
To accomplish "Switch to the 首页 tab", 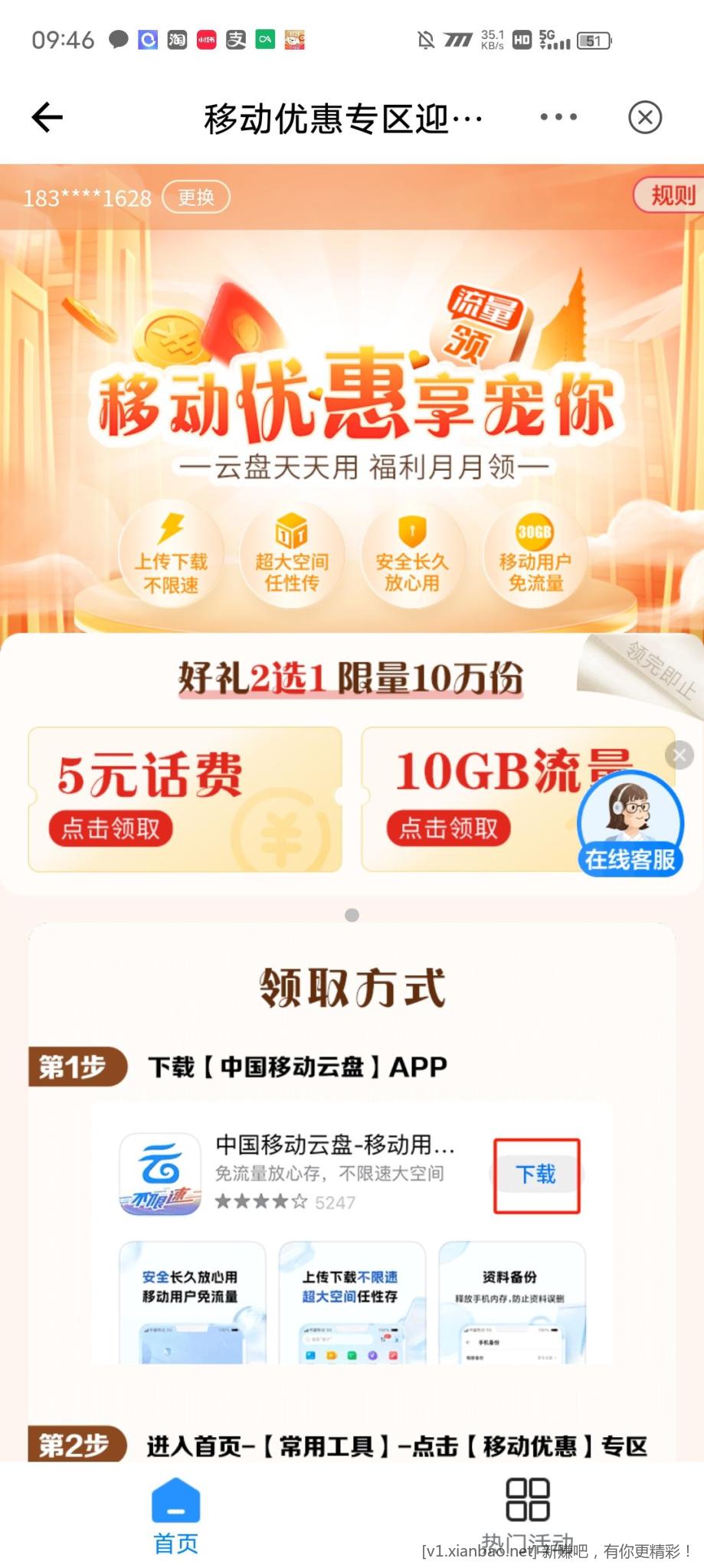I will coord(175,1516).
